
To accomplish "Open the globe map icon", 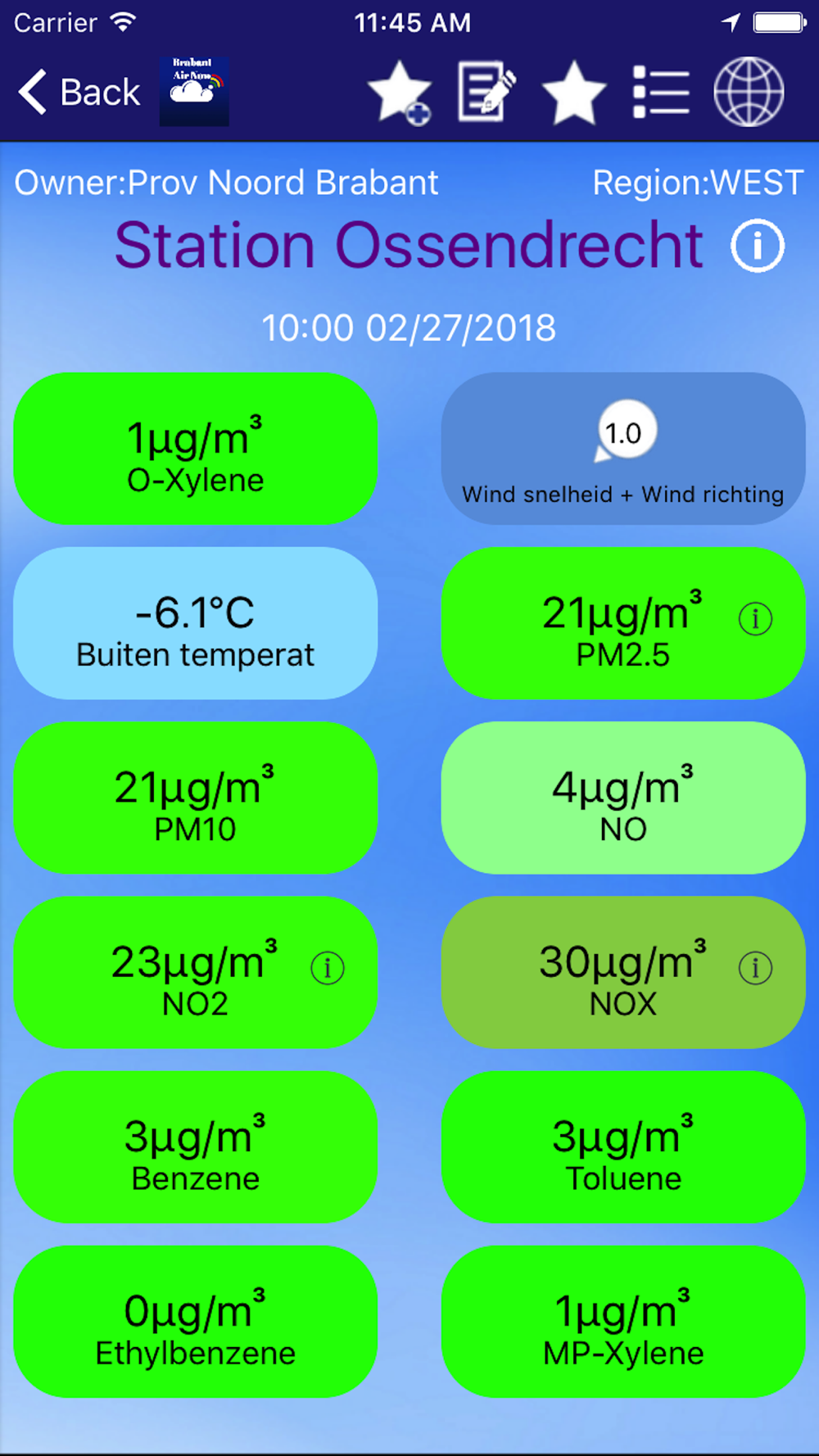I will click(749, 92).
